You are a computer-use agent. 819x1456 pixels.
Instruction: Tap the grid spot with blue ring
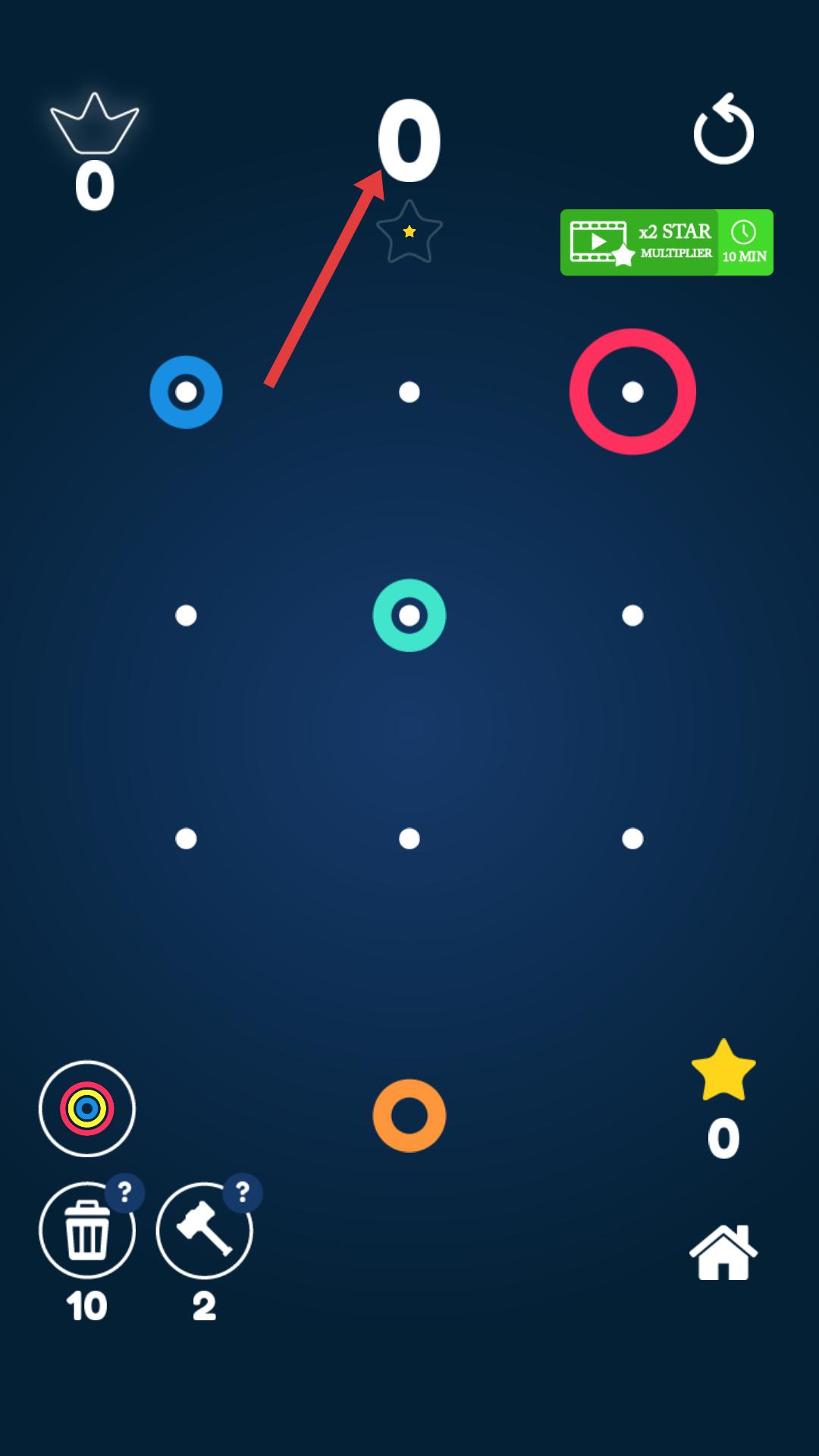point(186,392)
